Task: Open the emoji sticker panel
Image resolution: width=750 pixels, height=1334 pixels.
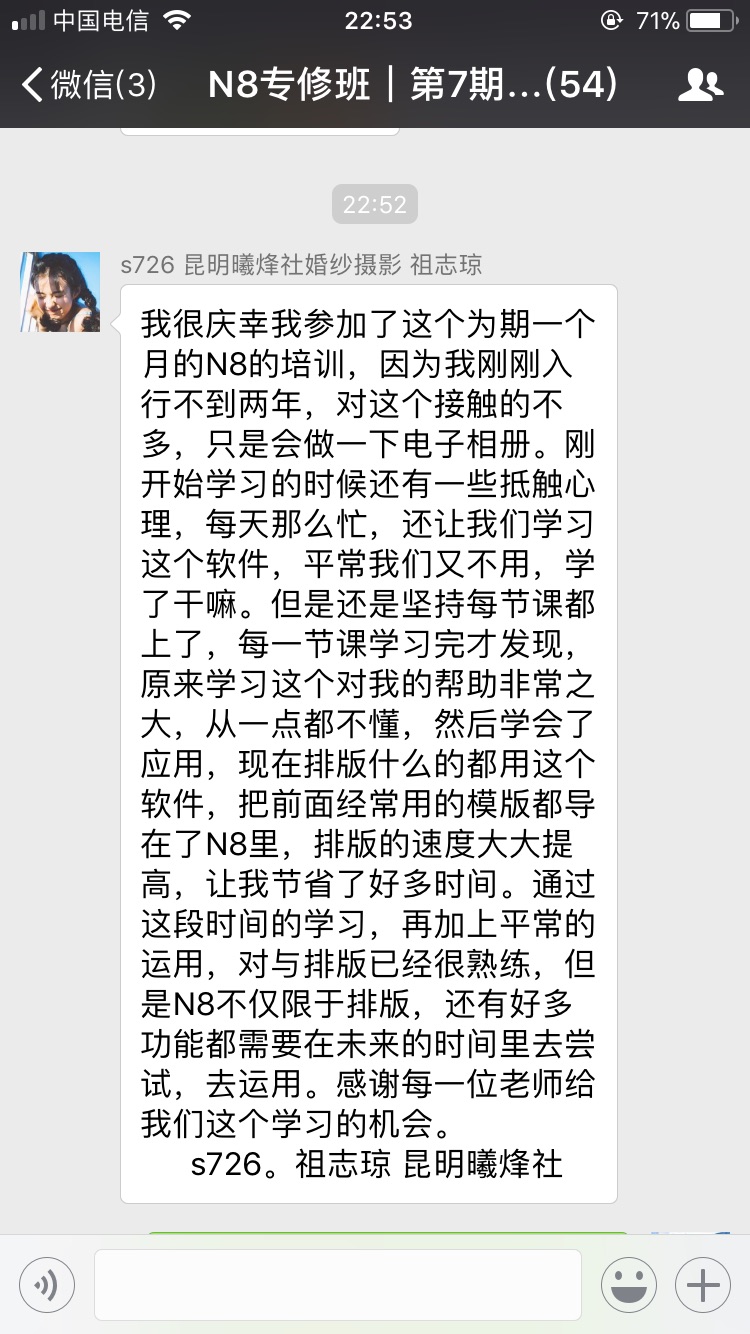Action: pos(628,1285)
